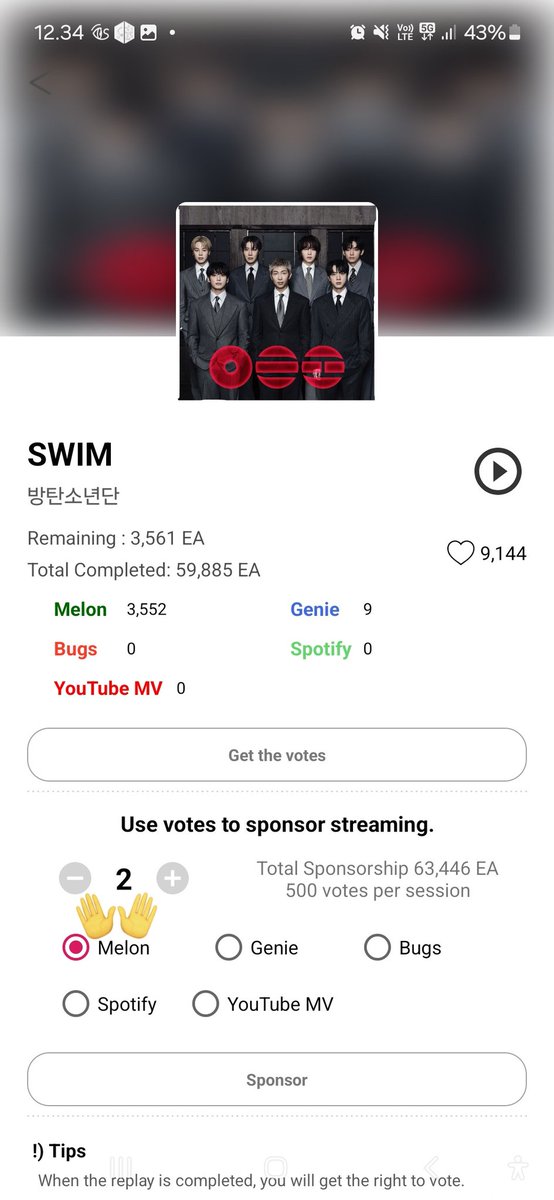Go to home via system navigation bar
Image resolution: width=554 pixels, height=1200 pixels.
pos(276,1167)
